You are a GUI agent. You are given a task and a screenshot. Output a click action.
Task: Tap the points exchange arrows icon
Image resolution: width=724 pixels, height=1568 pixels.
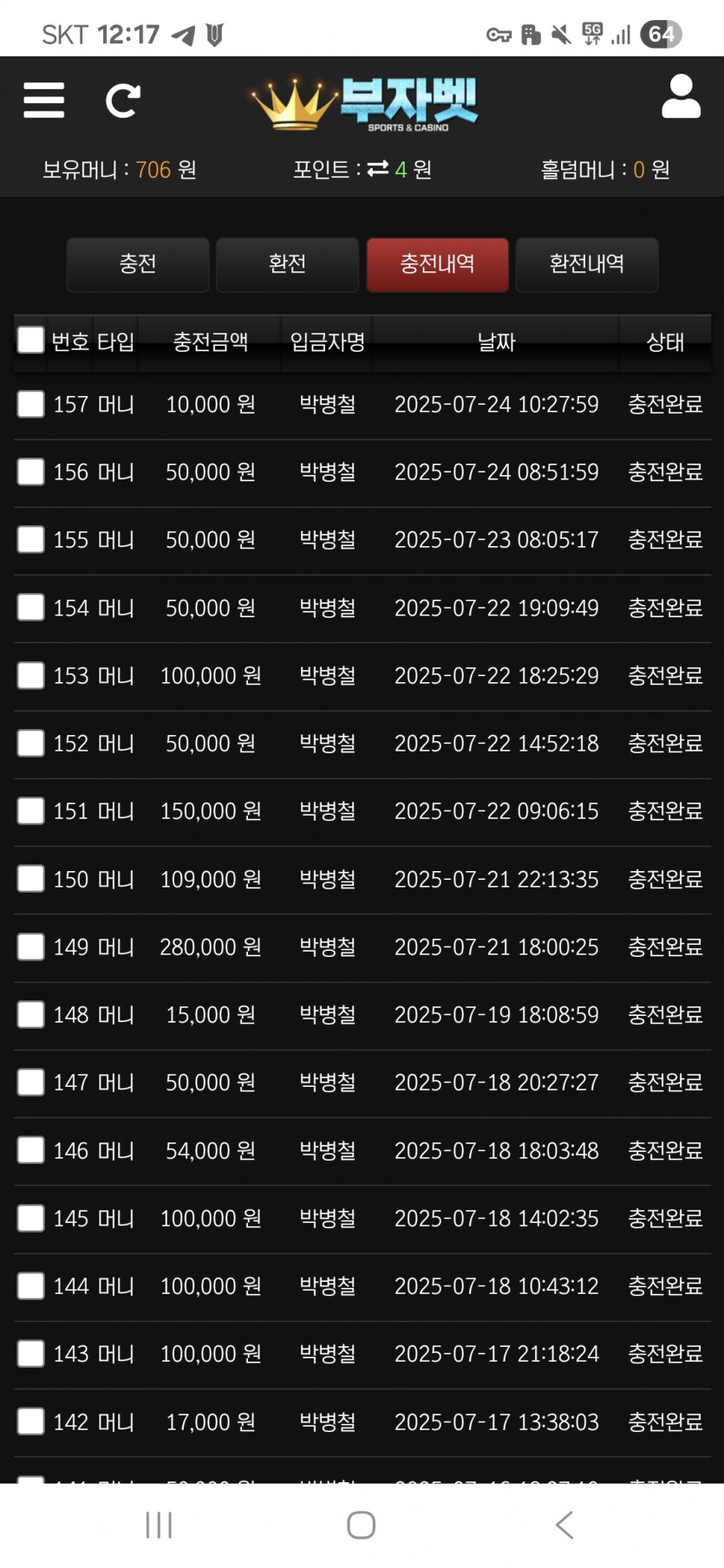tap(377, 169)
